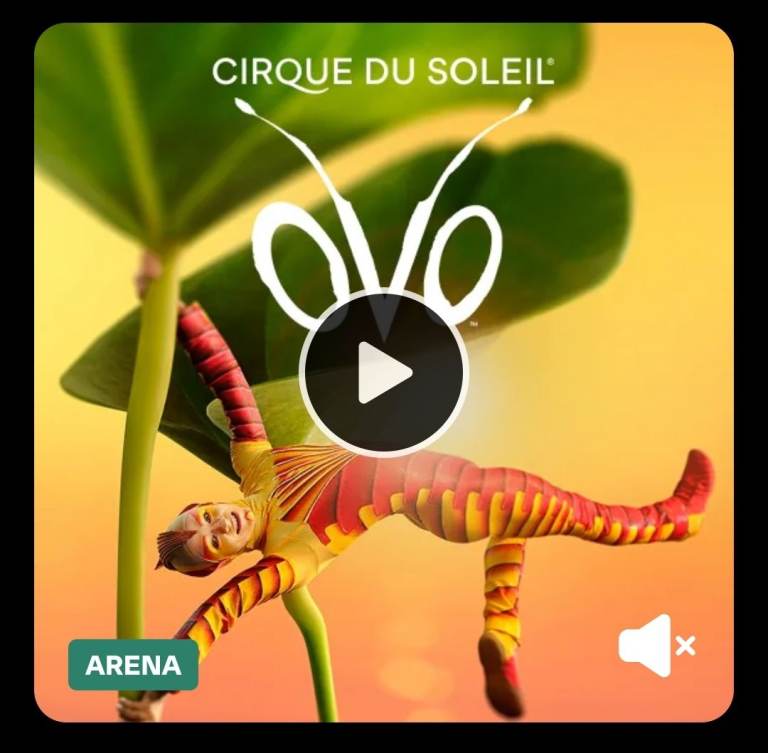Tap the ARENA tag
The height and width of the screenshot is (753, 768).
[133, 665]
